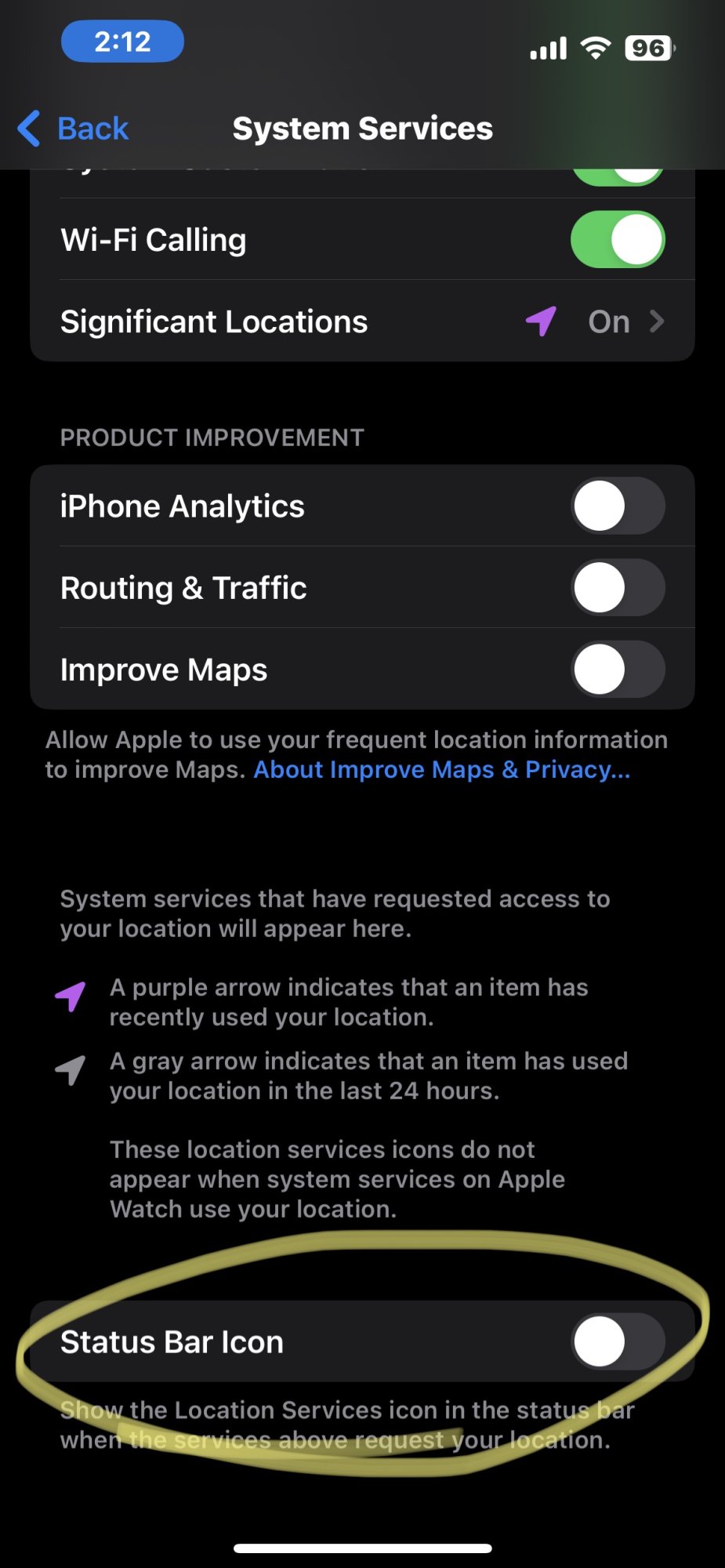
Task: Toggle on the Status Bar Icon switch
Action: 618,1341
